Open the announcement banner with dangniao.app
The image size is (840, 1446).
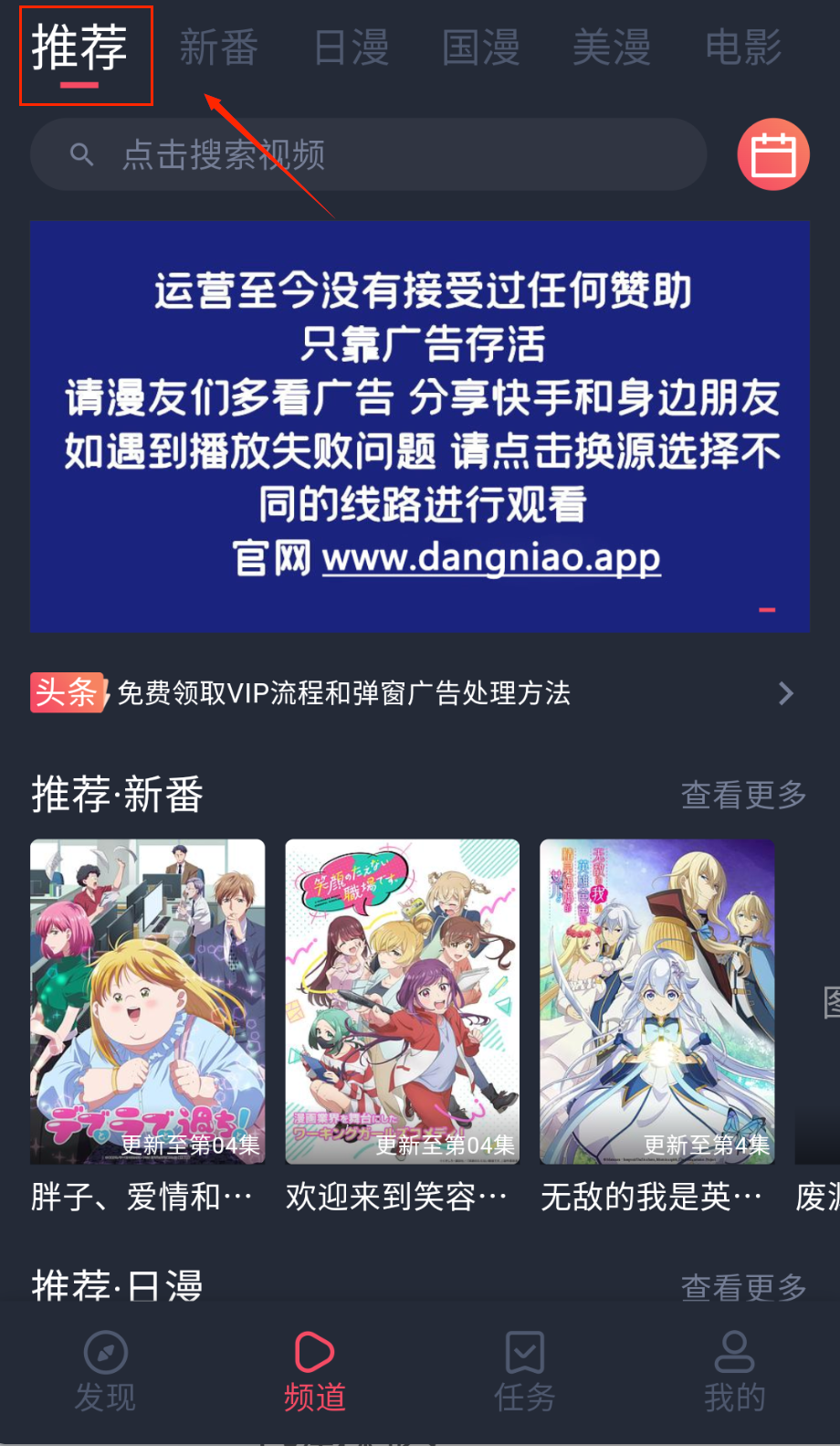(420, 426)
